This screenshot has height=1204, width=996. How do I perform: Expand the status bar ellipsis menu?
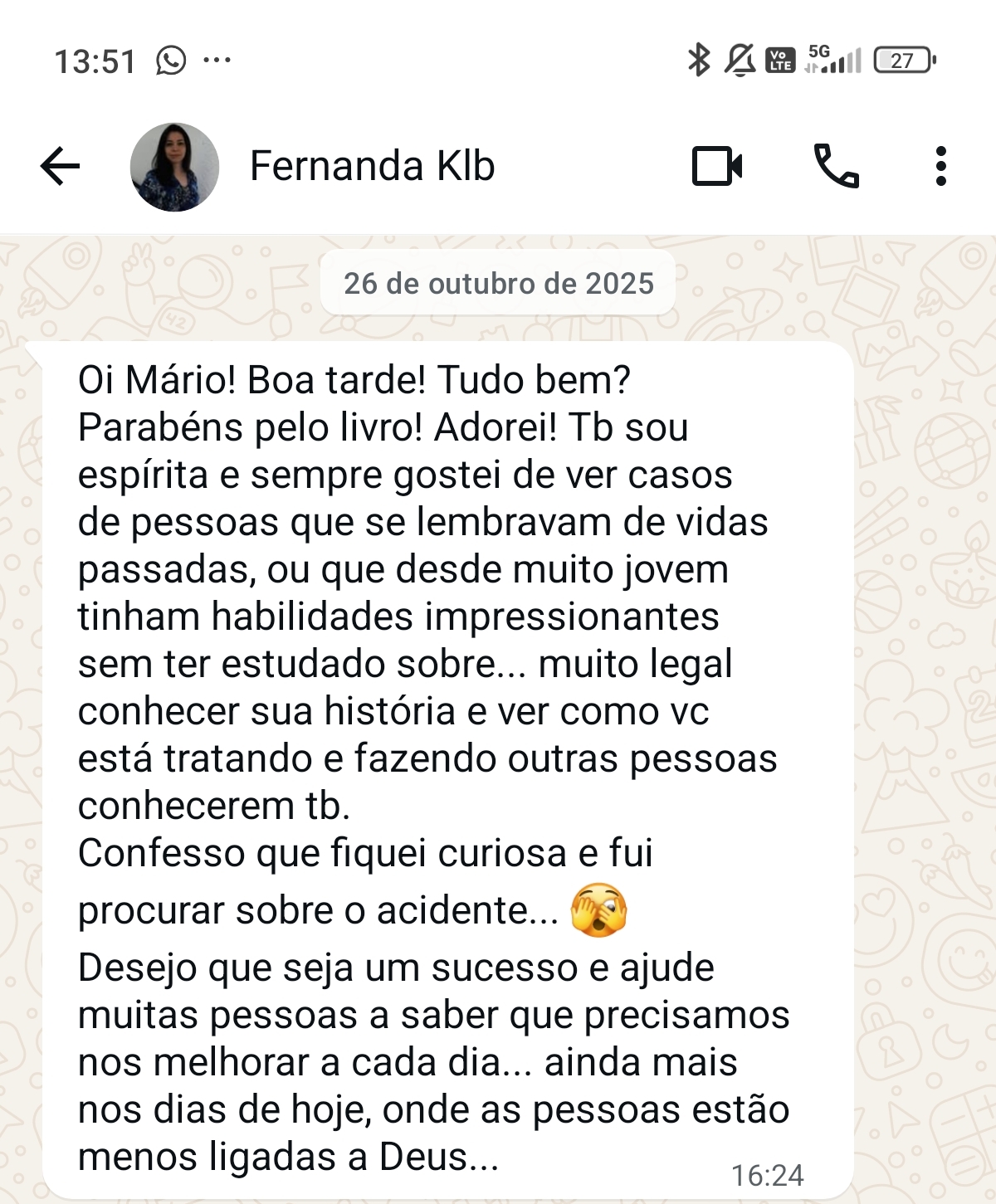tap(217, 60)
